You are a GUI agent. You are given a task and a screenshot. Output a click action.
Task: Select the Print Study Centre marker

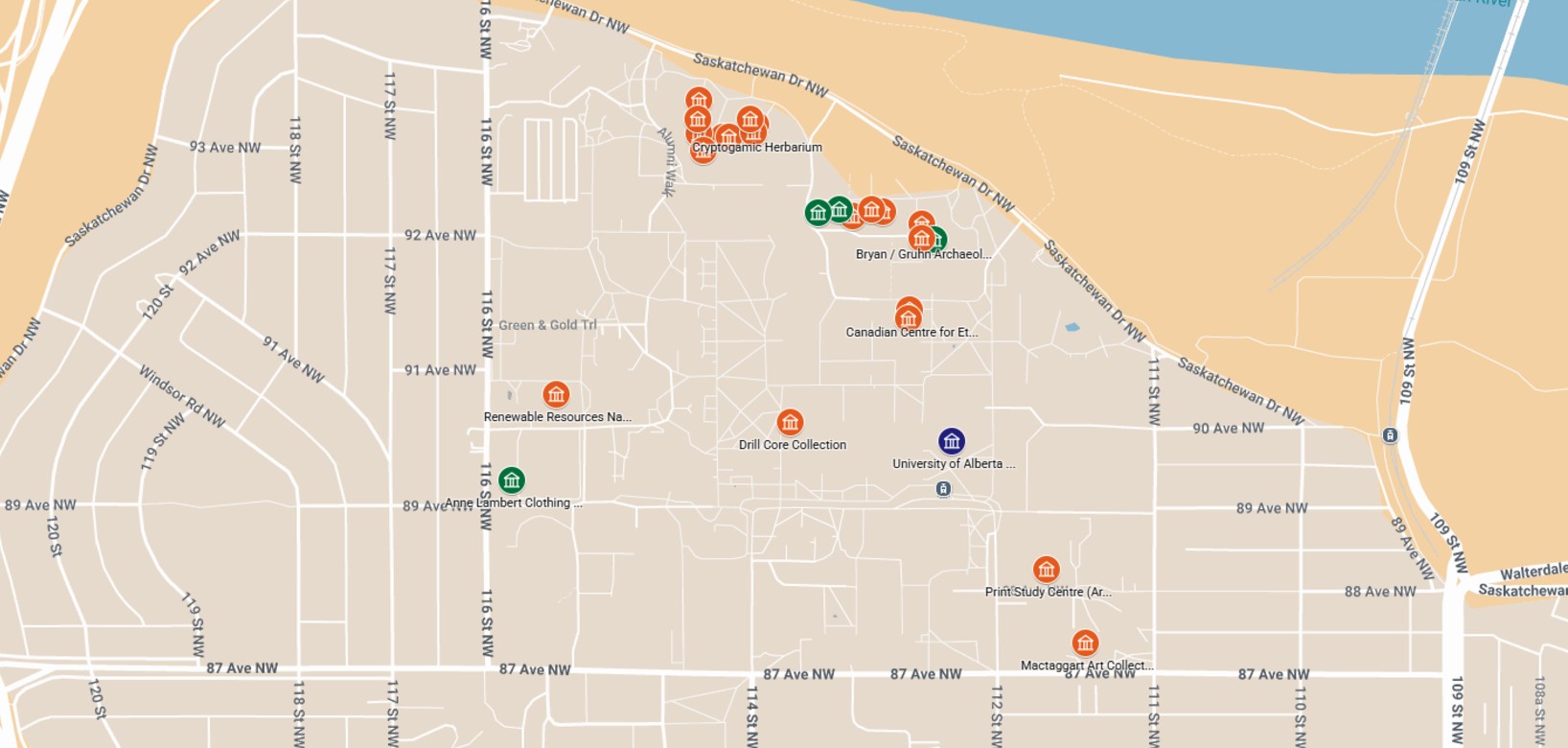click(x=1047, y=571)
